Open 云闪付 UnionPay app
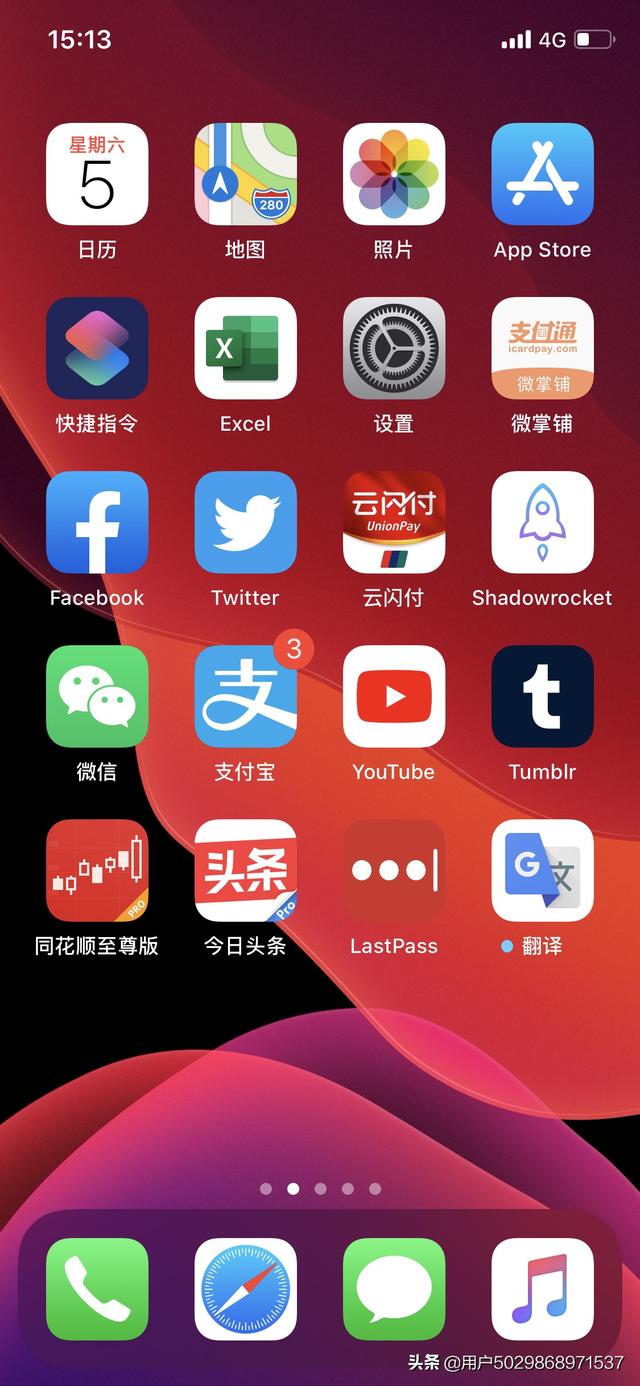This screenshot has width=640, height=1386. [x=393, y=522]
